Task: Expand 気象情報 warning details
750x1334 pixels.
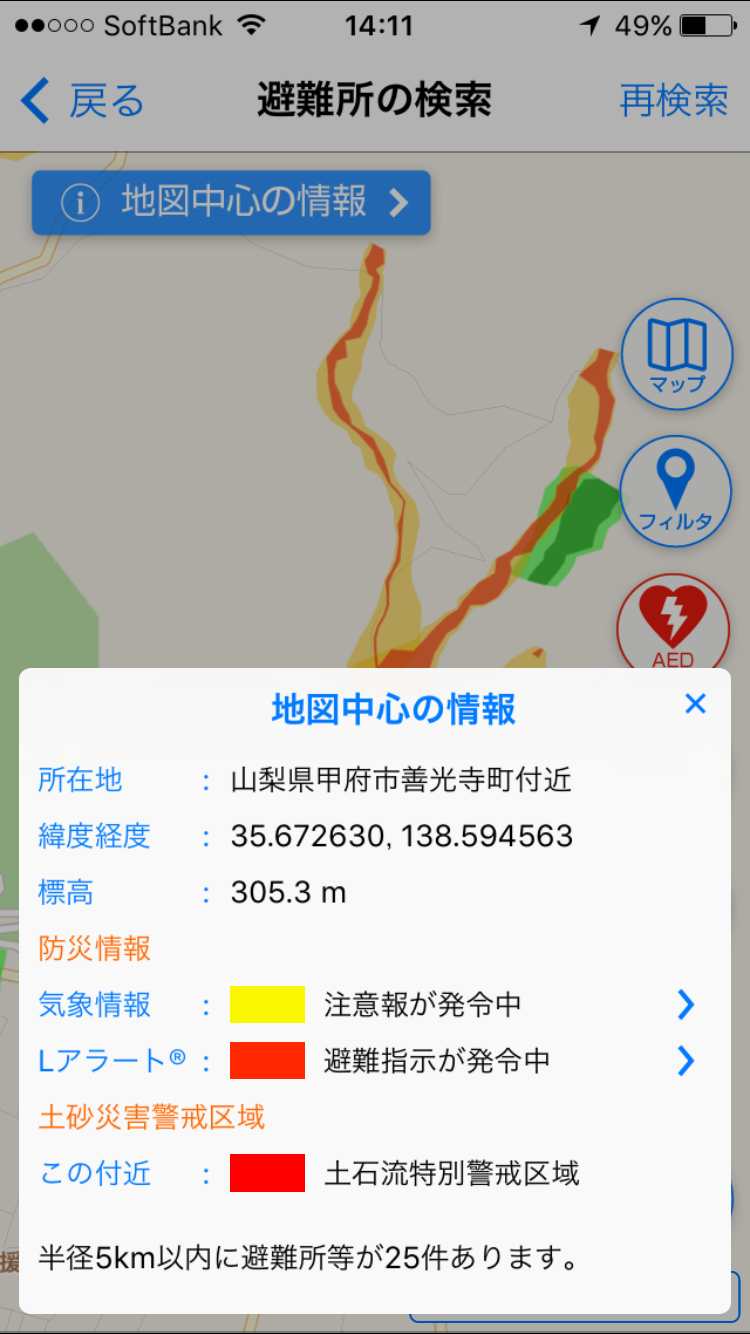Action: click(685, 1004)
